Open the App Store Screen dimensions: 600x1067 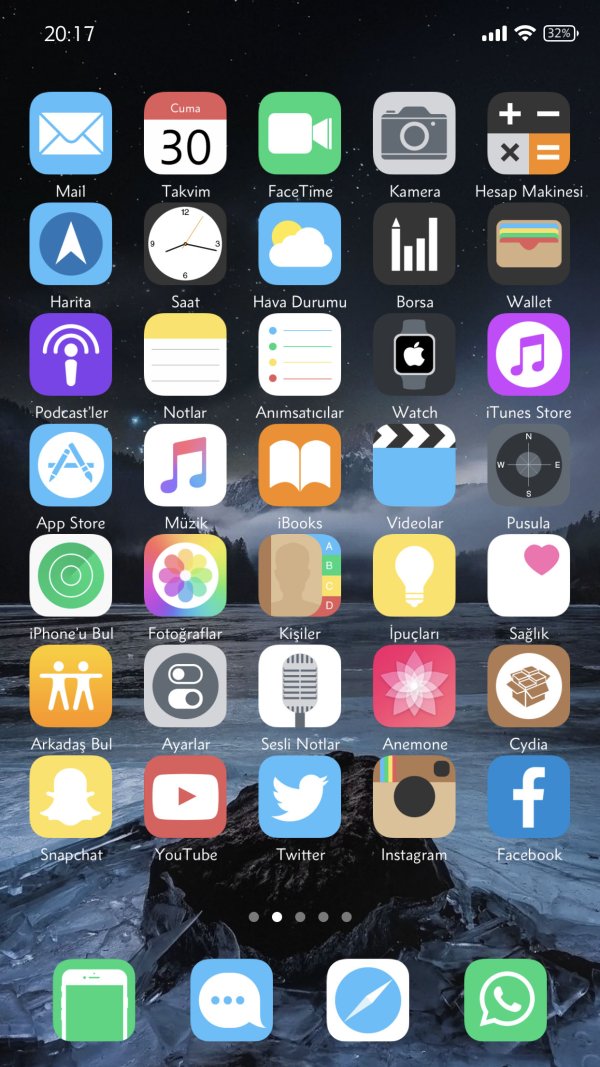(x=71, y=465)
